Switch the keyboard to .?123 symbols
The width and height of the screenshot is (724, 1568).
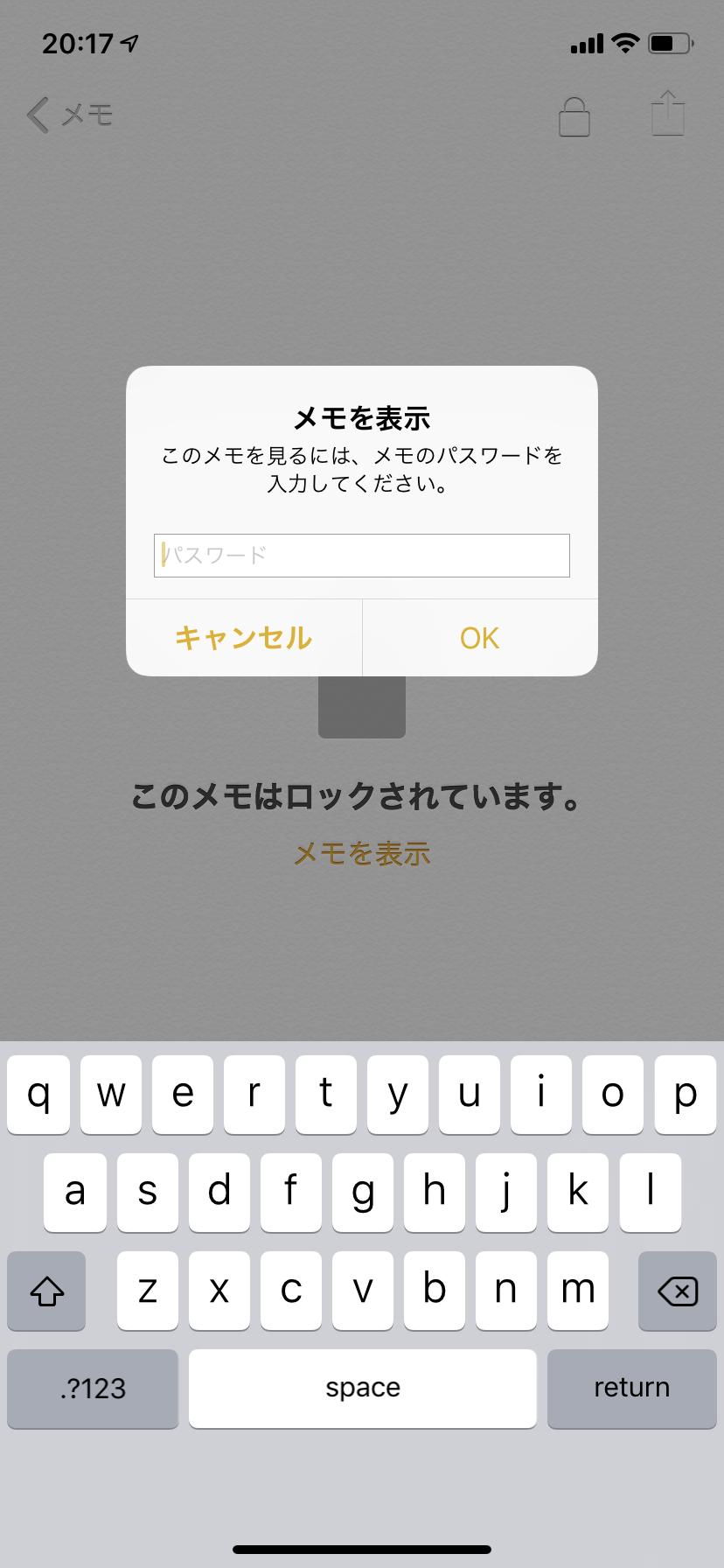coord(93,1388)
